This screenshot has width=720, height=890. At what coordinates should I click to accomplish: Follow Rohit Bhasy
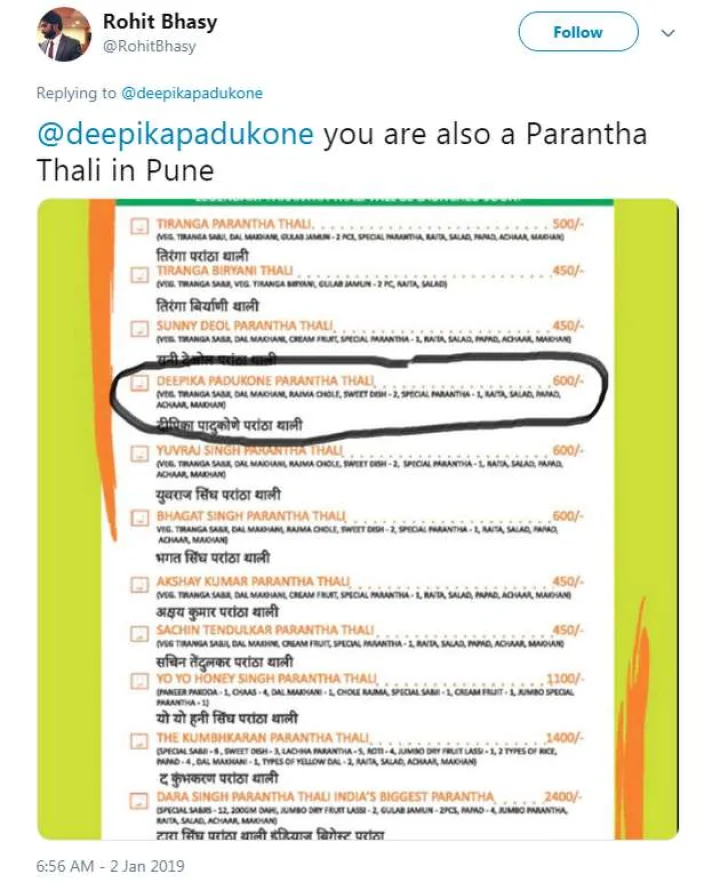point(577,32)
